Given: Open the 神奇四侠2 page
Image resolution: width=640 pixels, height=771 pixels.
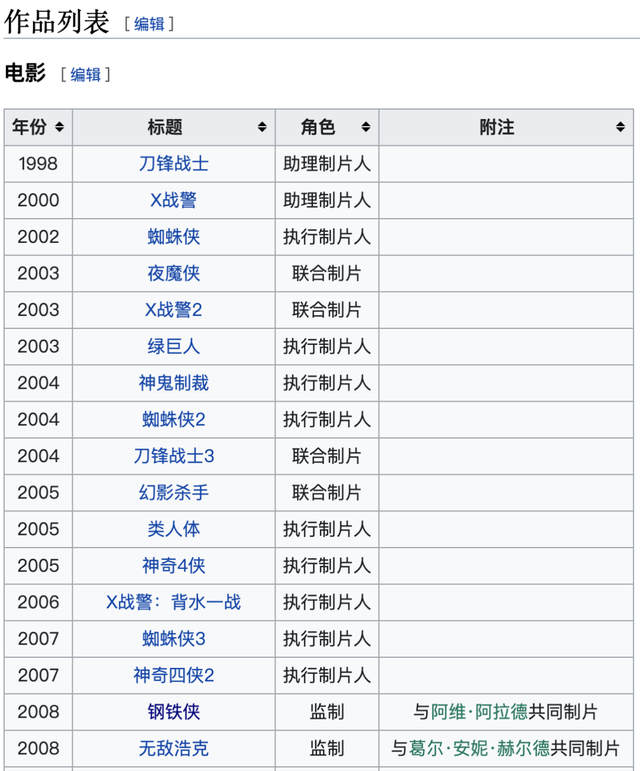Looking at the screenshot, I should point(174,675).
